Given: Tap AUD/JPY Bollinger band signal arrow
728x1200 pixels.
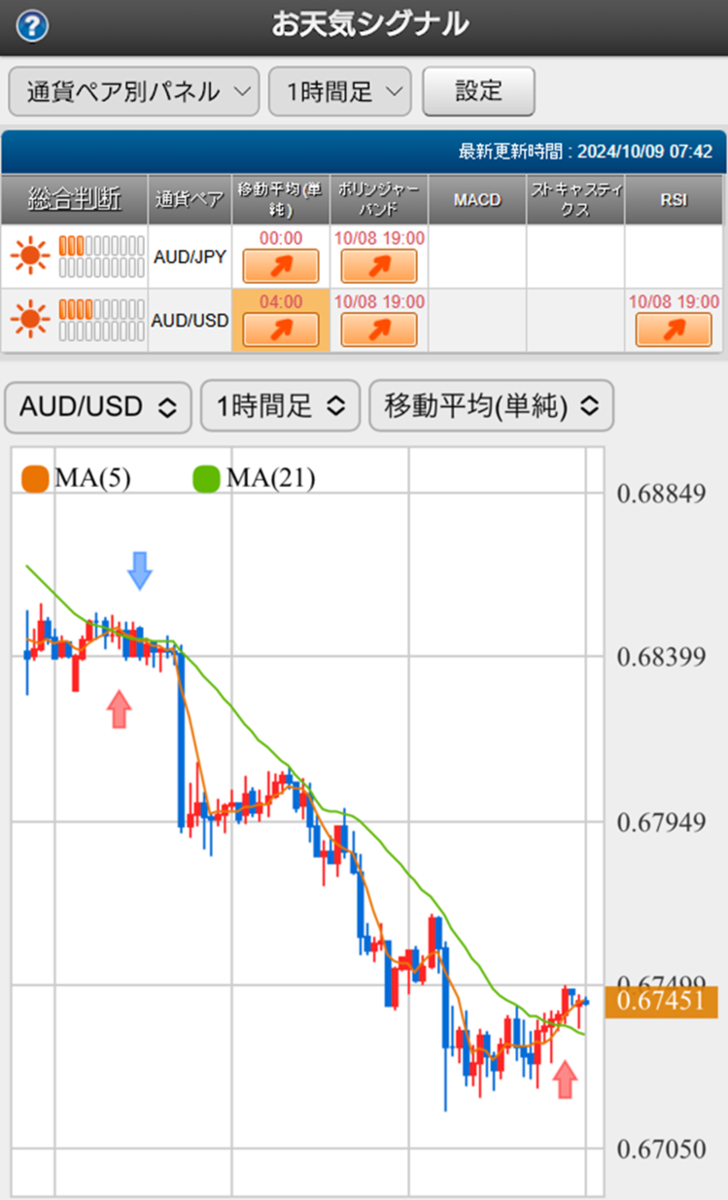Looking at the screenshot, I should click(x=379, y=266).
